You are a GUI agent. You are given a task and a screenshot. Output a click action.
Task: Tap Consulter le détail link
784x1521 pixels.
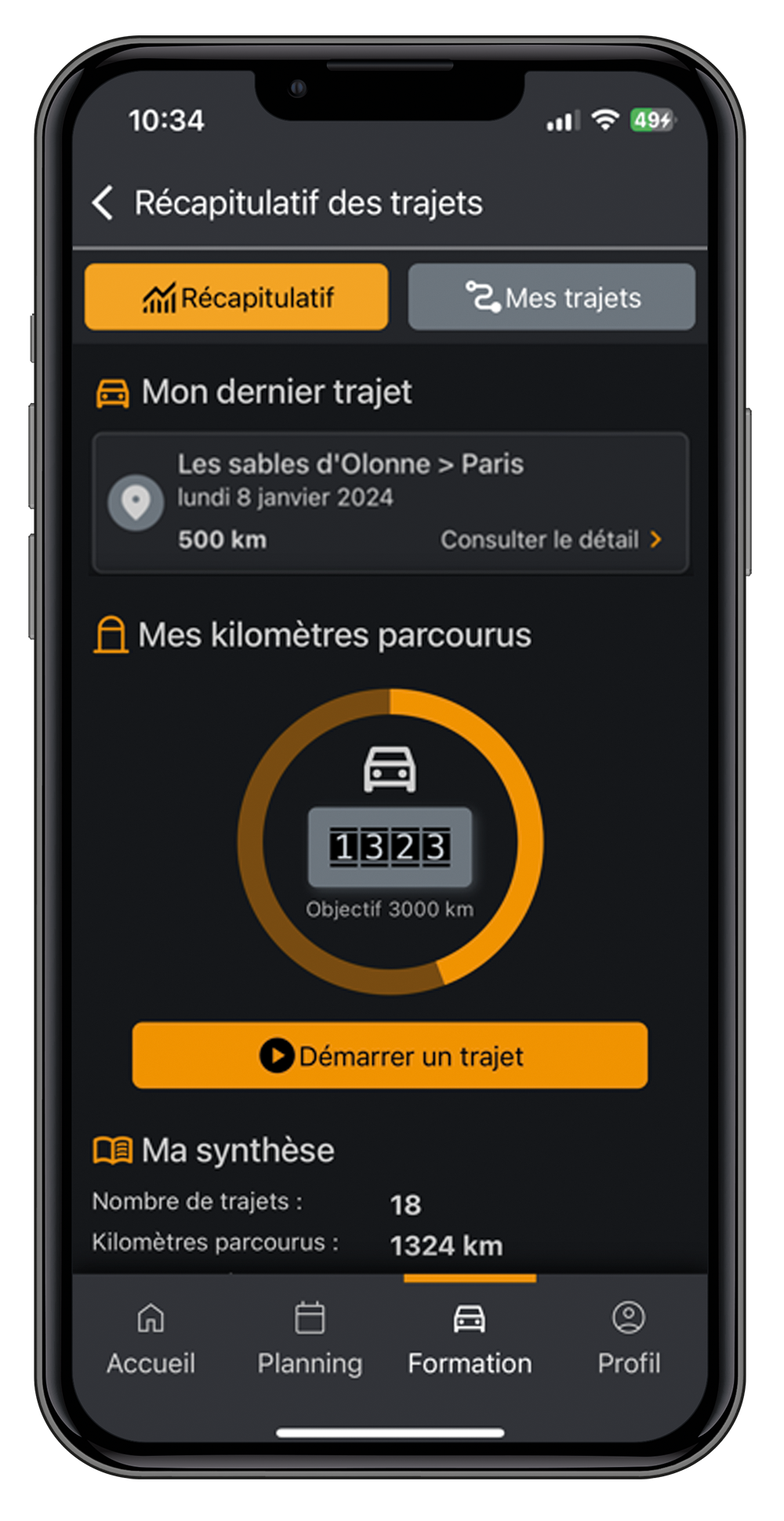pos(551,540)
